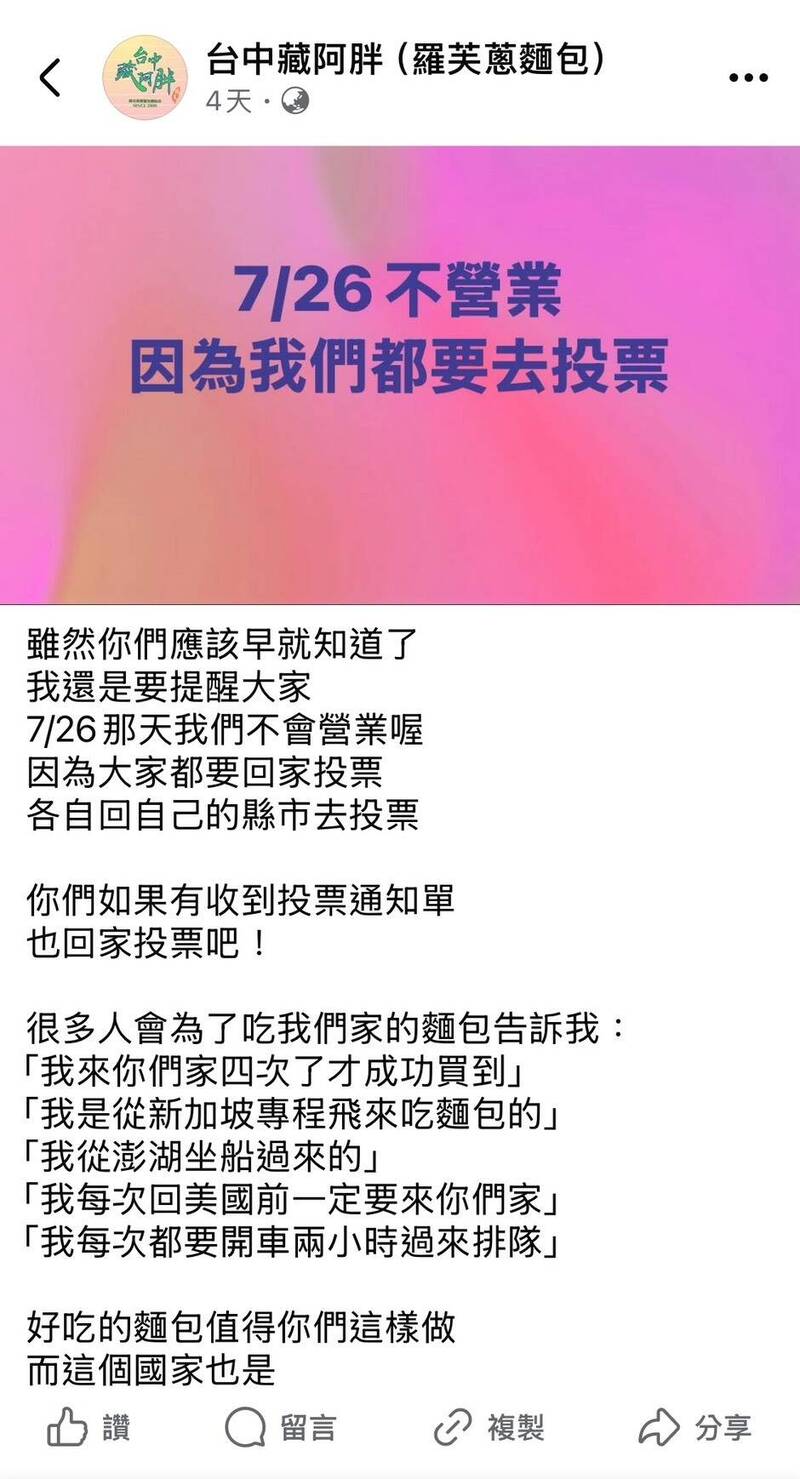Open 台中藏阿胖 page profile picture

[145, 77]
